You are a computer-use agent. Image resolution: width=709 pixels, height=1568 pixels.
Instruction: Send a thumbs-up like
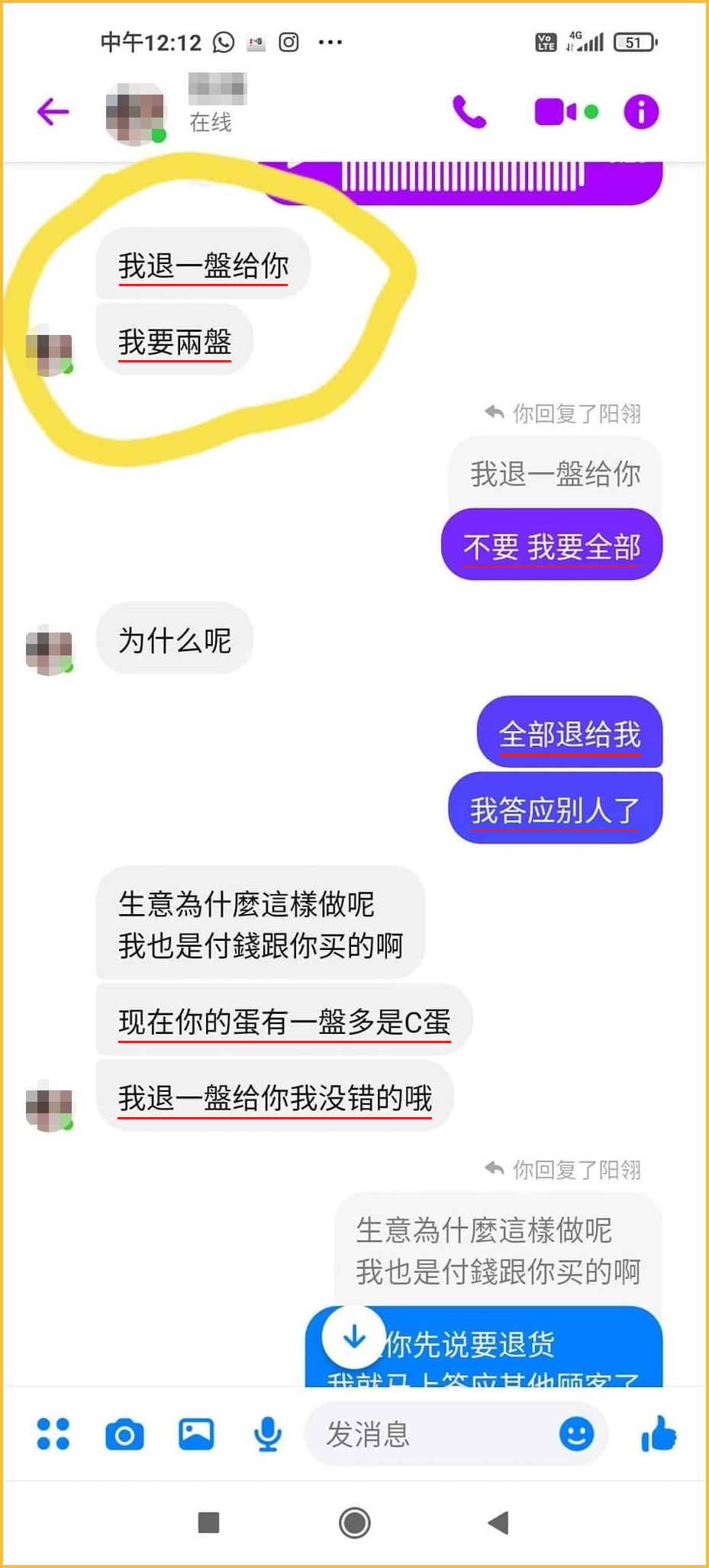tap(659, 1434)
